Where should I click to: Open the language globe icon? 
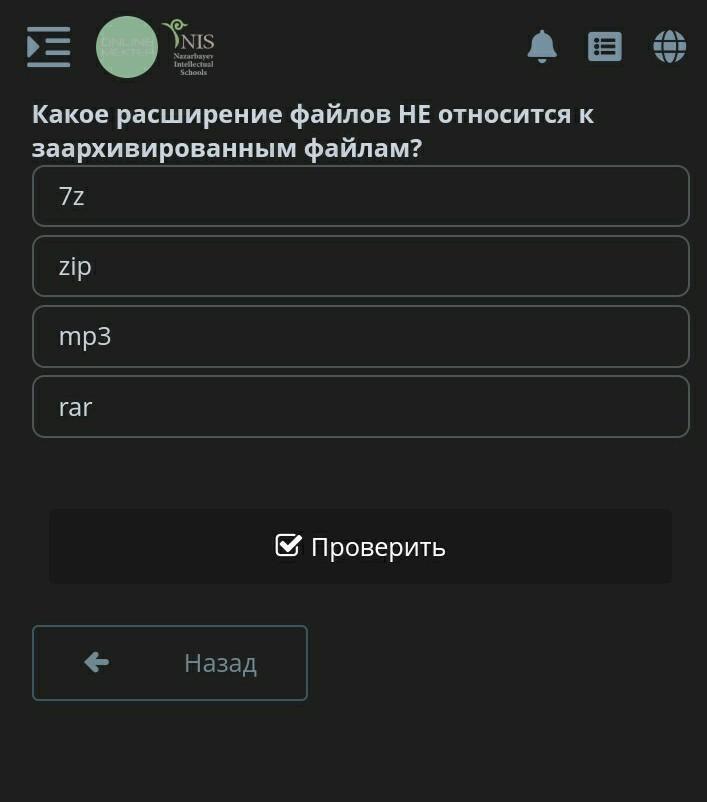tap(669, 46)
